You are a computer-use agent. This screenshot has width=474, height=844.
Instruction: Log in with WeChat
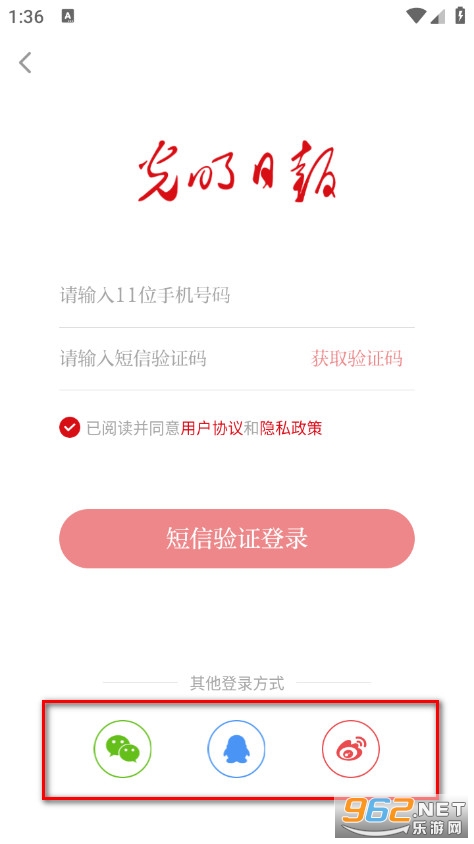pos(123,749)
